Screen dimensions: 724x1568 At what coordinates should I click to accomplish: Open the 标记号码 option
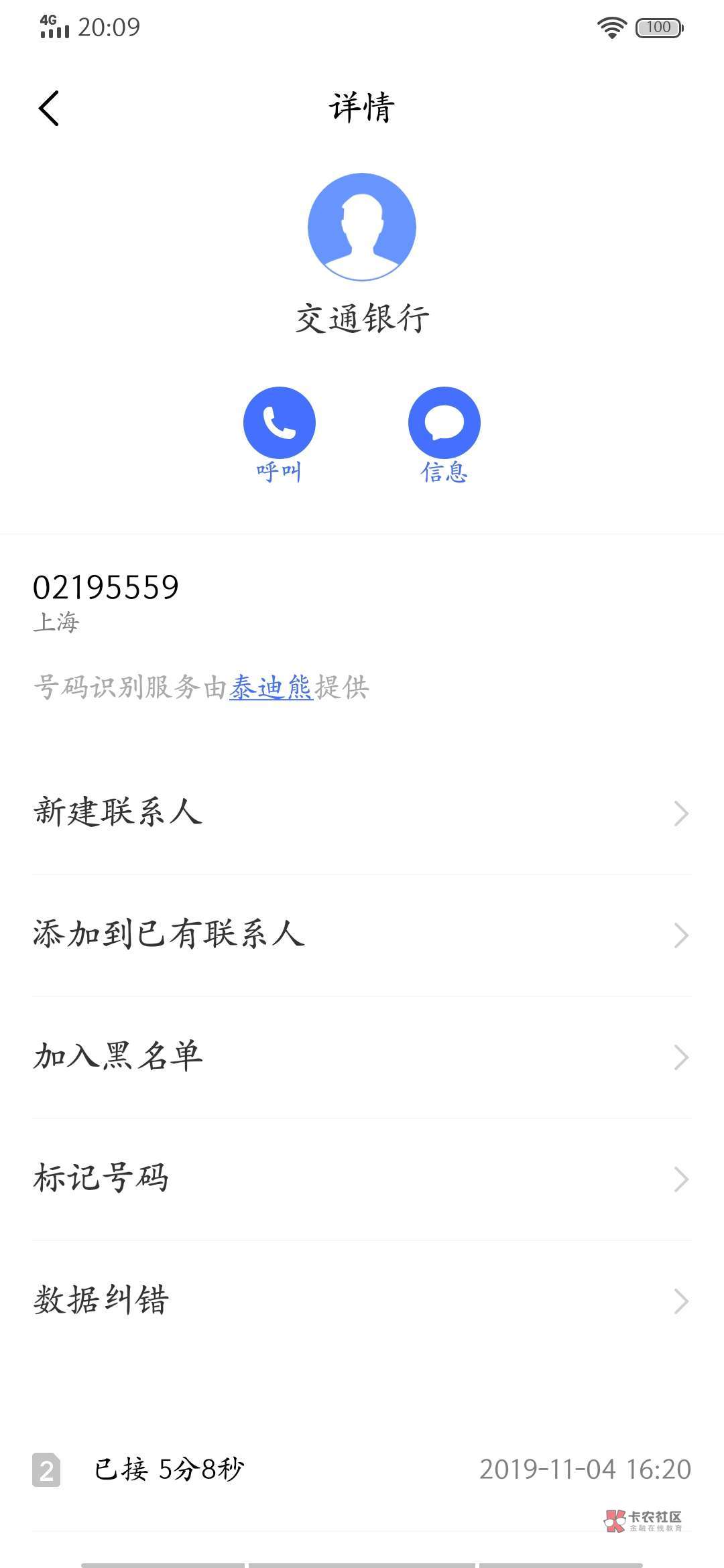[x=362, y=1179]
